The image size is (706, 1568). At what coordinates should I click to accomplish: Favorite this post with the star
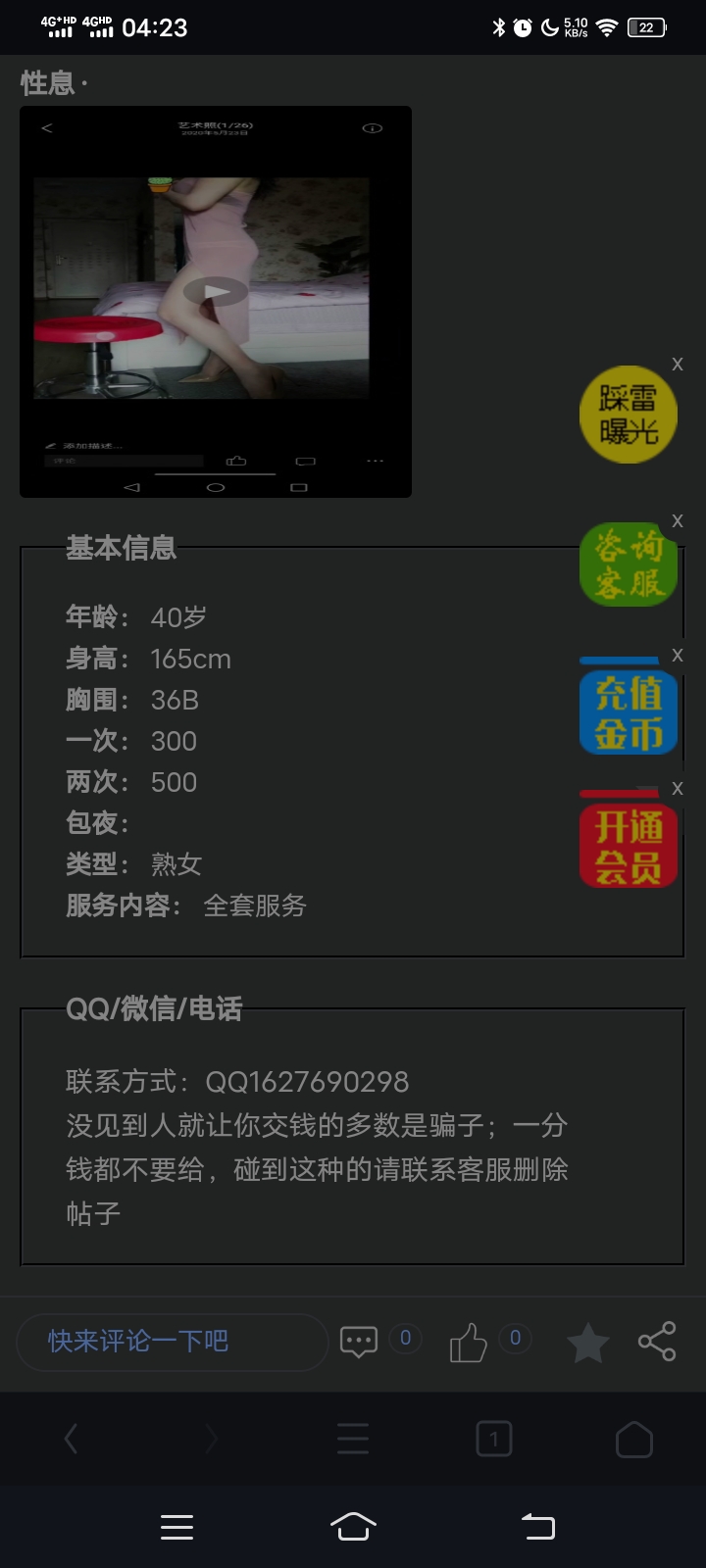(x=588, y=1342)
